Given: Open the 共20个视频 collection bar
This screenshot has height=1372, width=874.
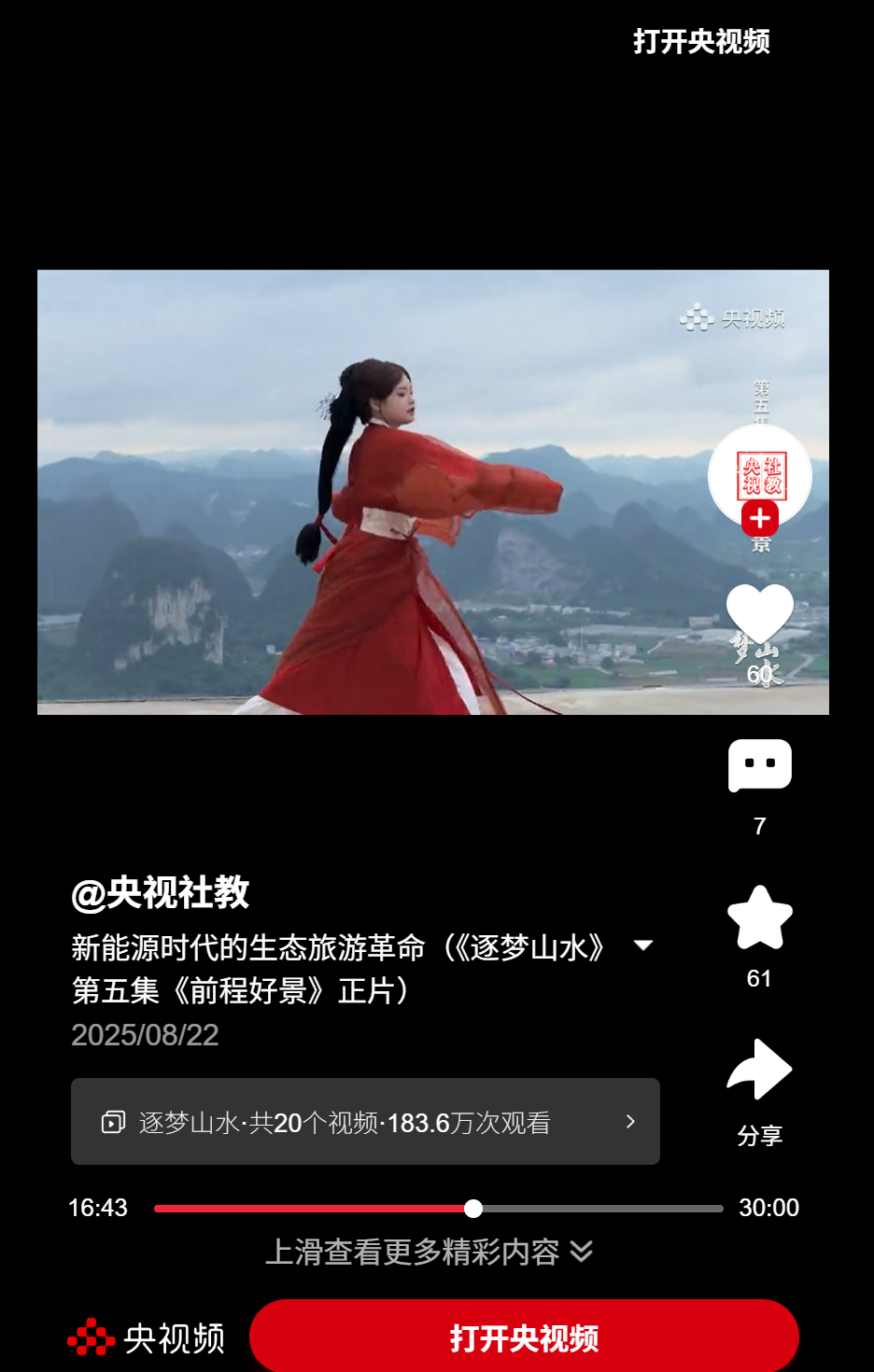Looking at the screenshot, I should tap(366, 1122).
